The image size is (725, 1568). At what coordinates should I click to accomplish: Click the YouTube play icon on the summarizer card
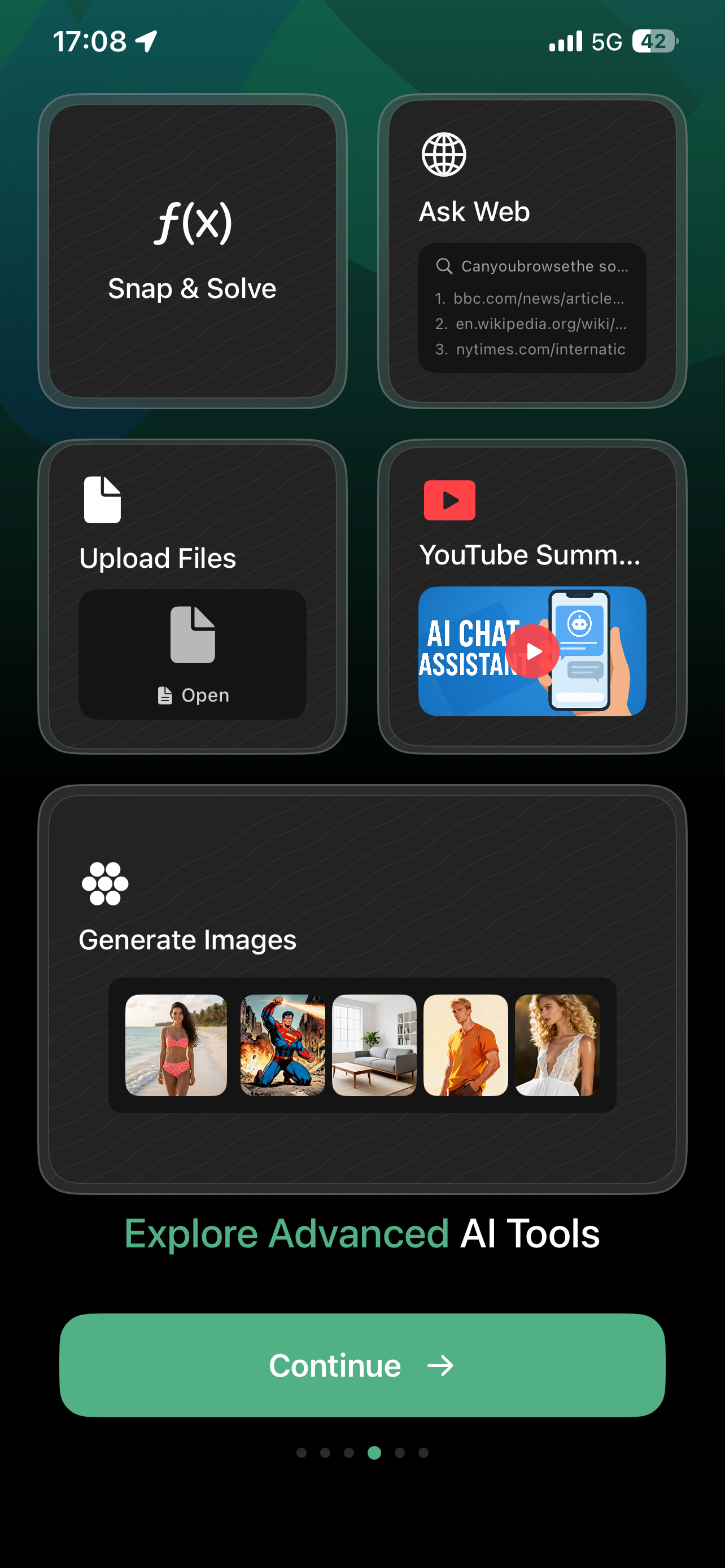(450, 500)
